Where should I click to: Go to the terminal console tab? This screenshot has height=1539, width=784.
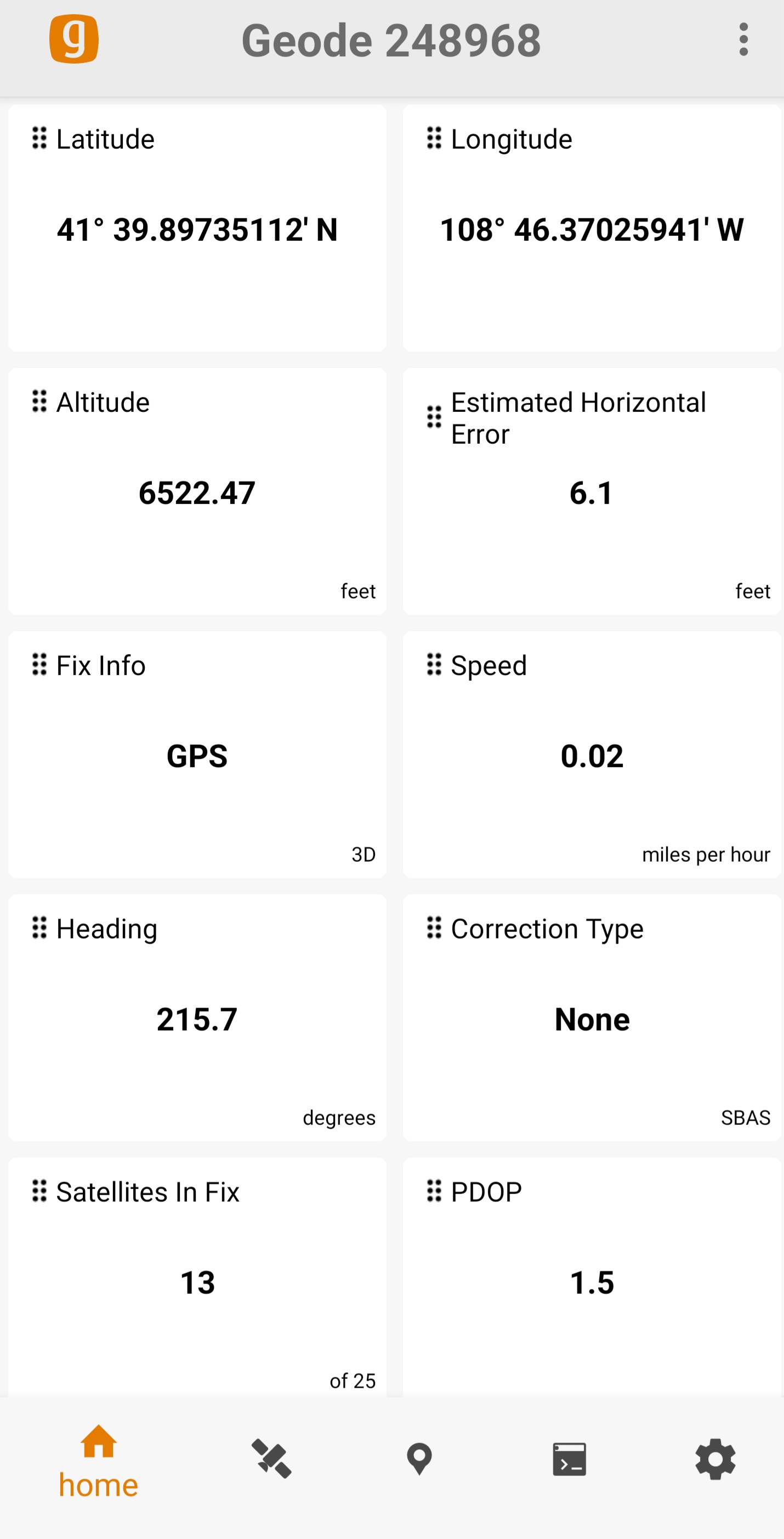(569, 1458)
